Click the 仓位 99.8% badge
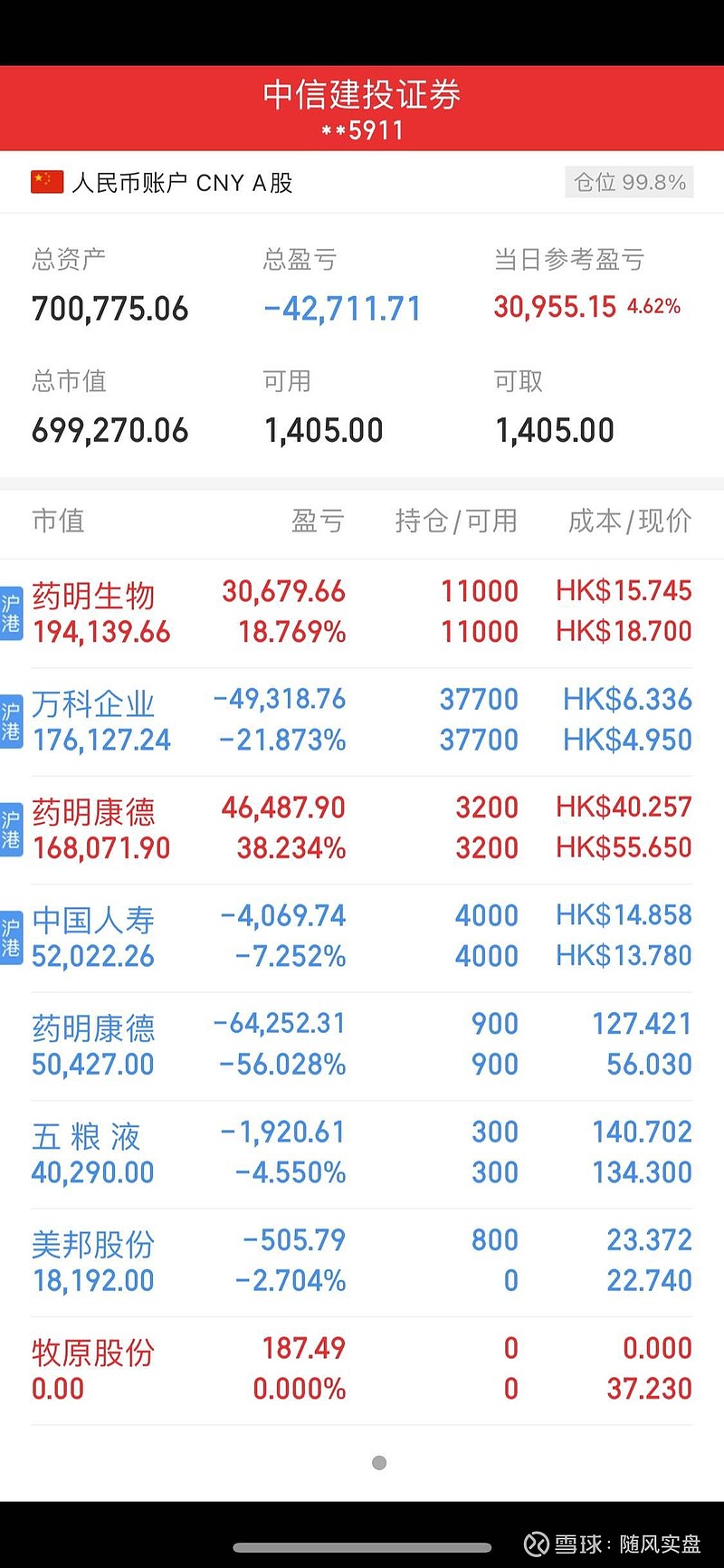Viewport: 724px width, 1568px height. point(629,181)
